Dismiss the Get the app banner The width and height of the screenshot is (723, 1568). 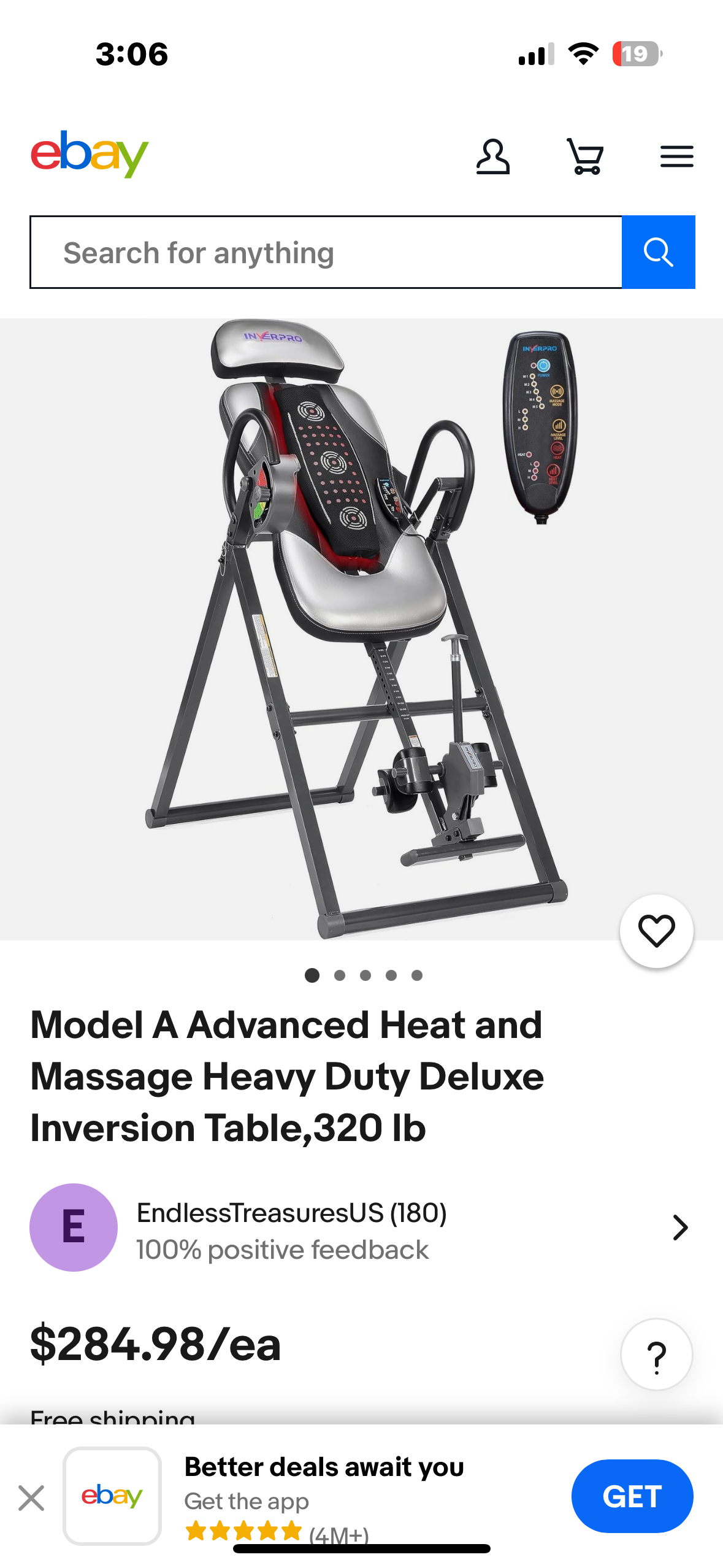[x=31, y=1498]
